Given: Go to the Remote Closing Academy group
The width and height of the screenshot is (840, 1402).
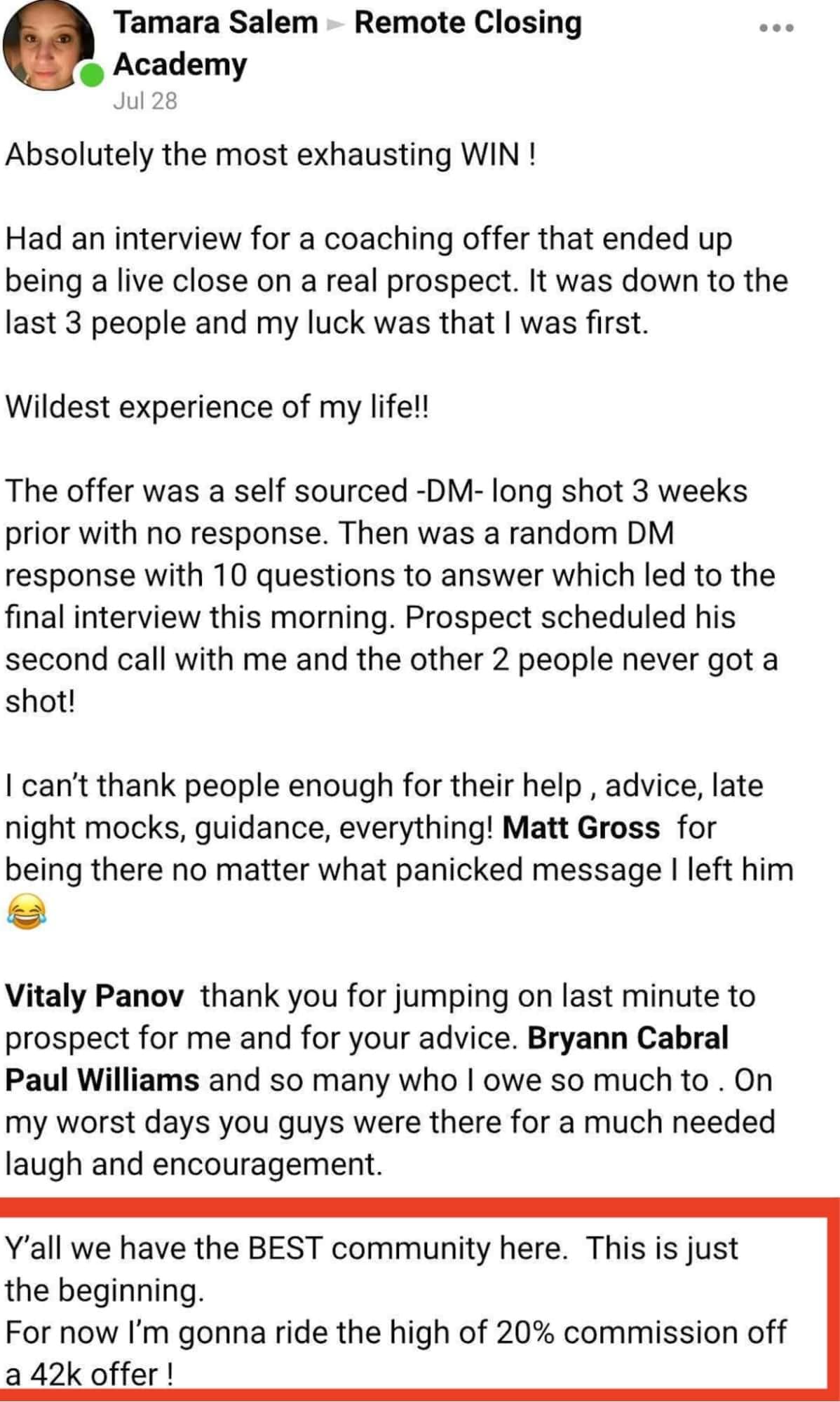Looking at the screenshot, I should (x=347, y=43).
